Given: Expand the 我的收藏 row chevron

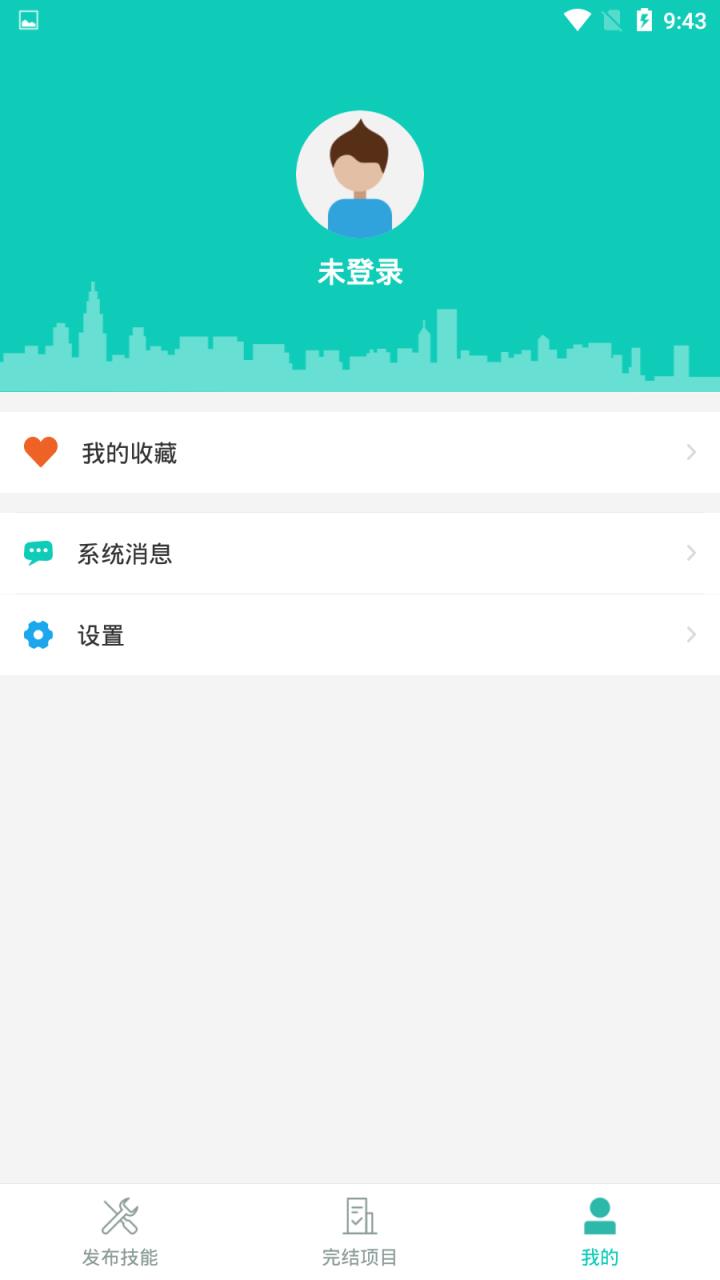Looking at the screenshot, I should 691,452.
